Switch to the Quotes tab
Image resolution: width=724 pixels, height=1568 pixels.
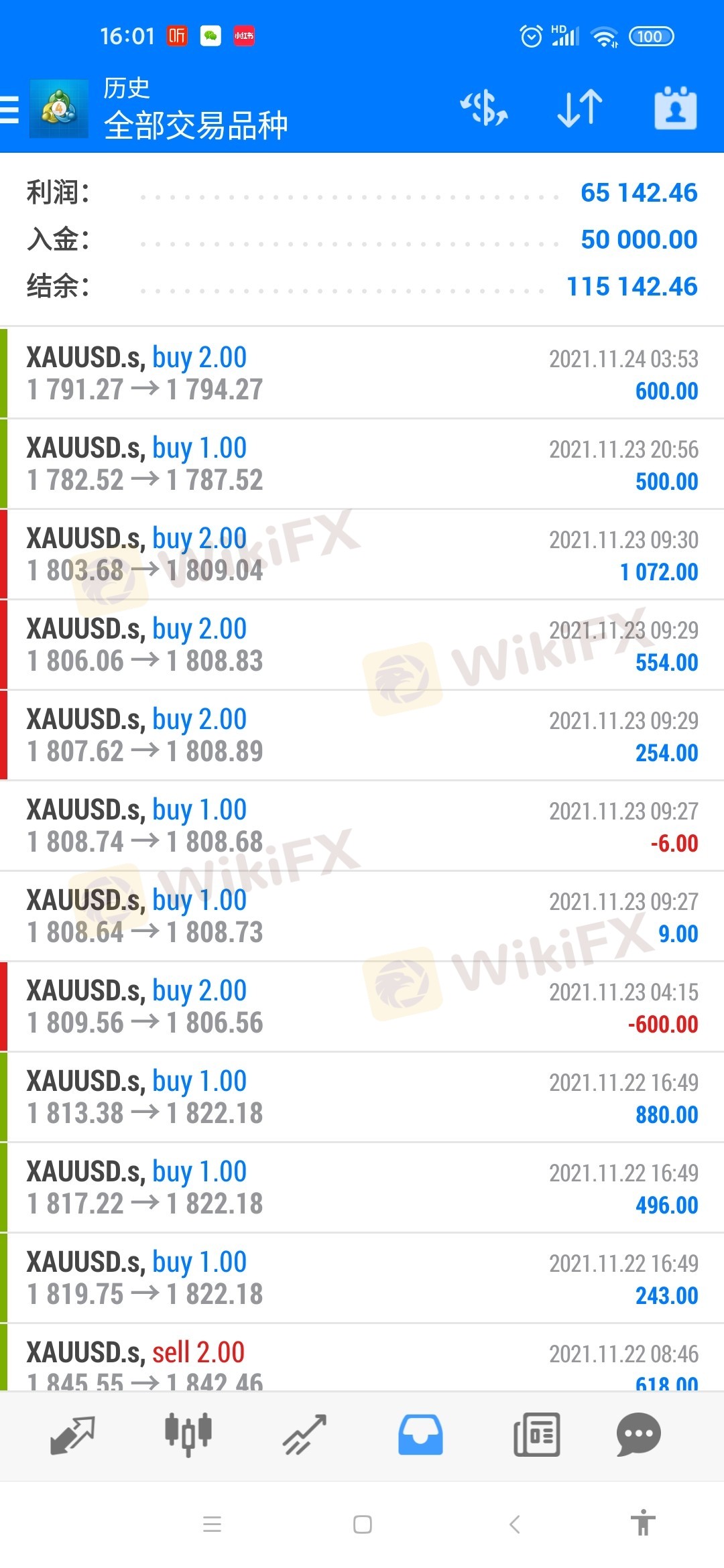coord(72,1435)
